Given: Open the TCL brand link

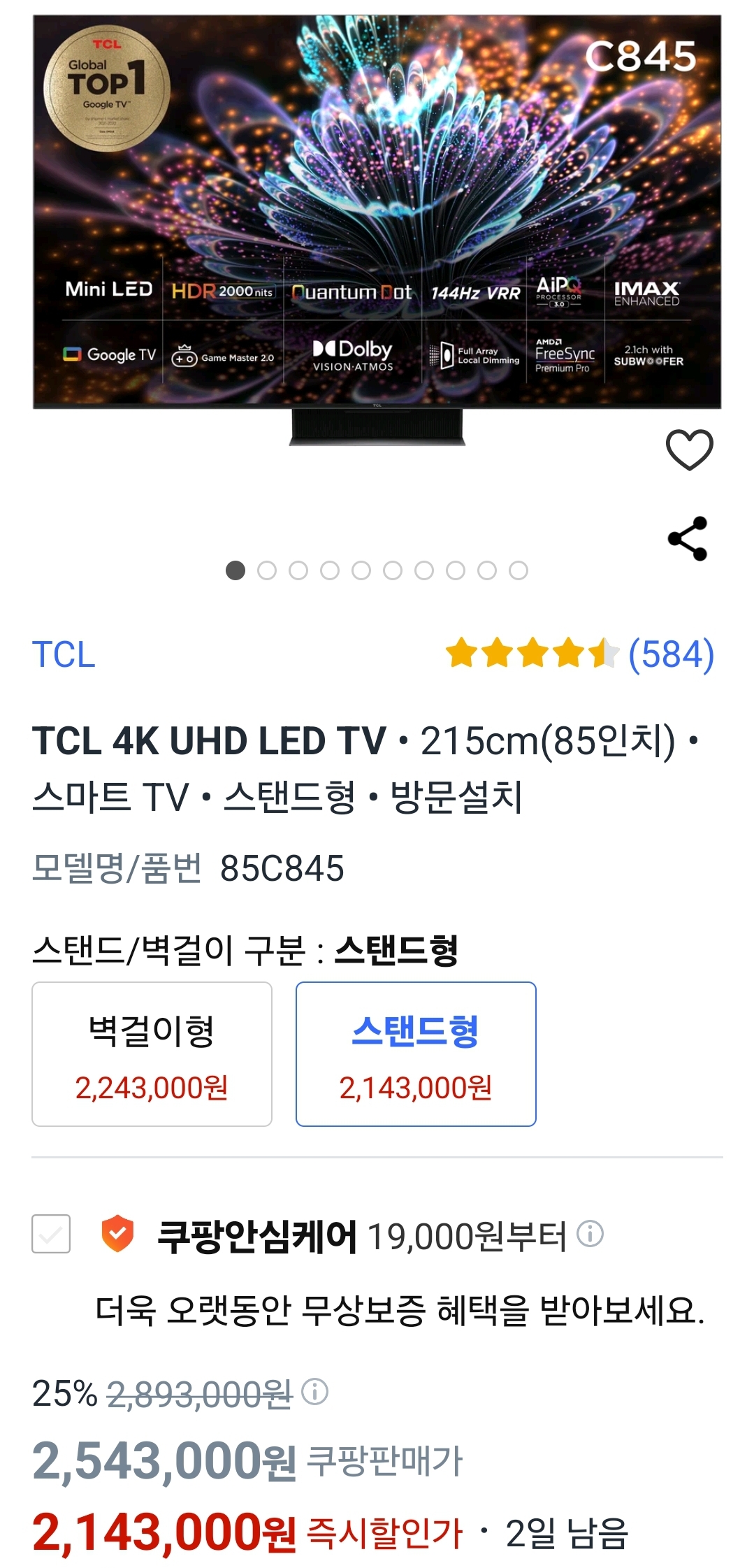Looking at the screenshot, I should coord(64,655).
